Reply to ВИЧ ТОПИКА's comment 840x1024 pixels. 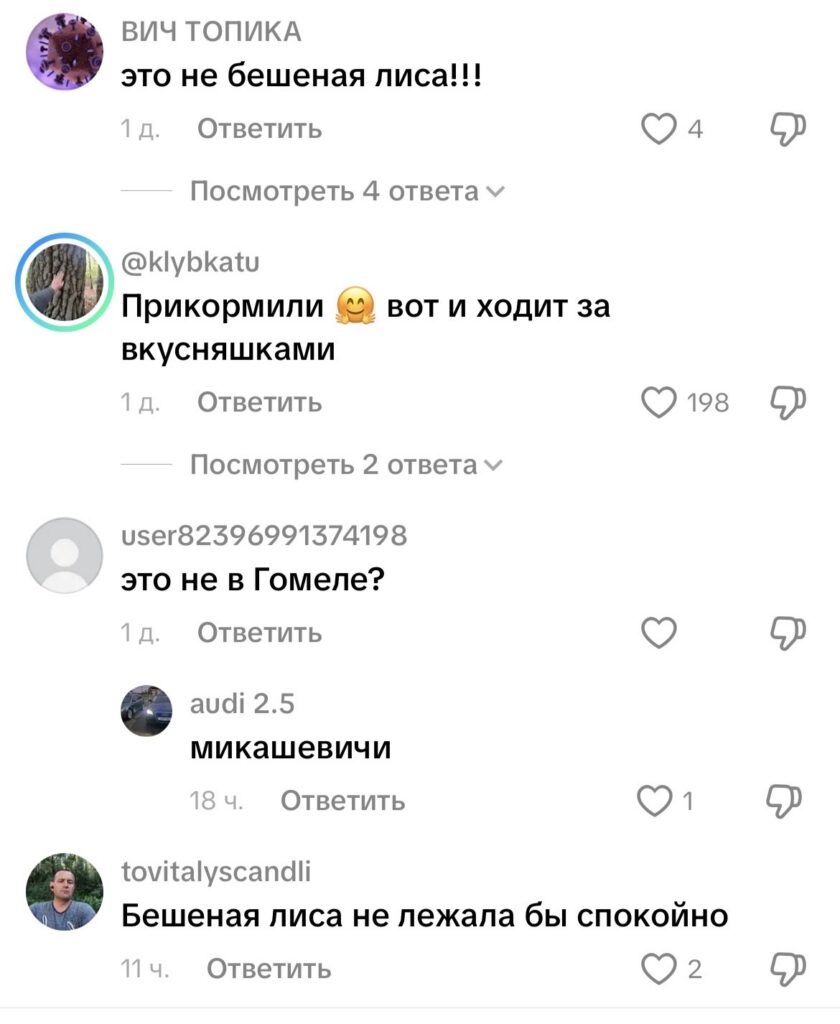coord(259,129)
